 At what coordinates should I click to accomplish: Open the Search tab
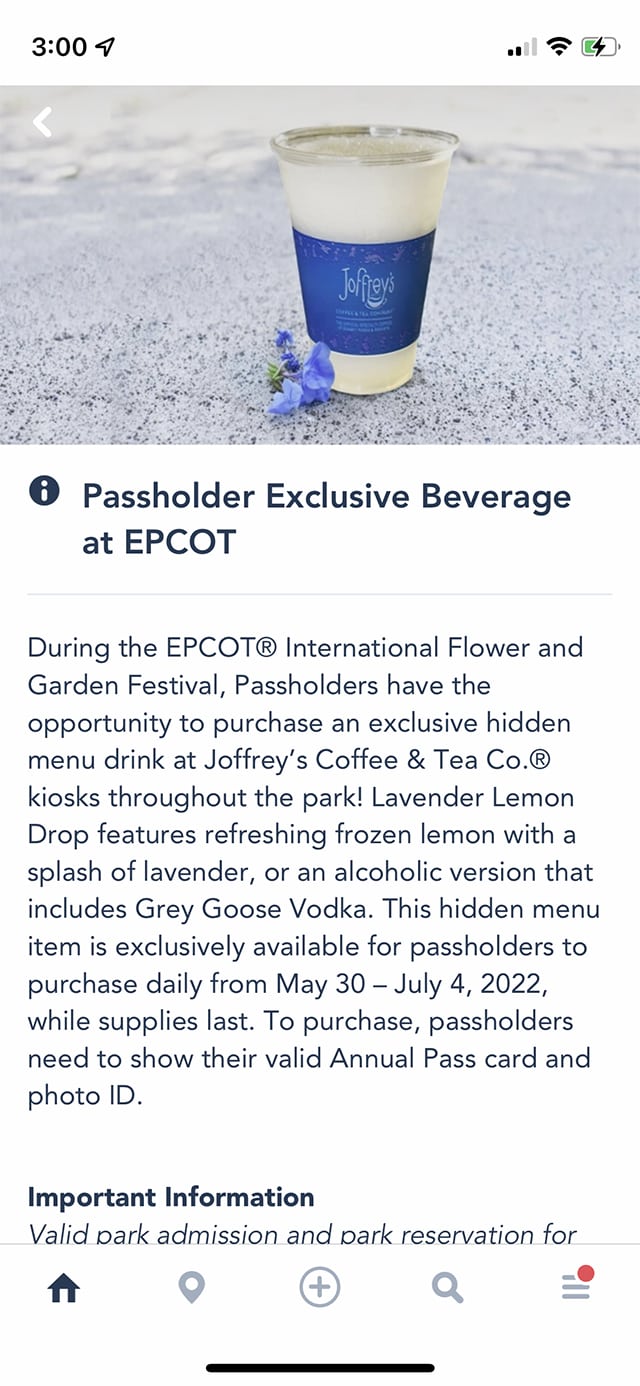(x=447, y=1288)
